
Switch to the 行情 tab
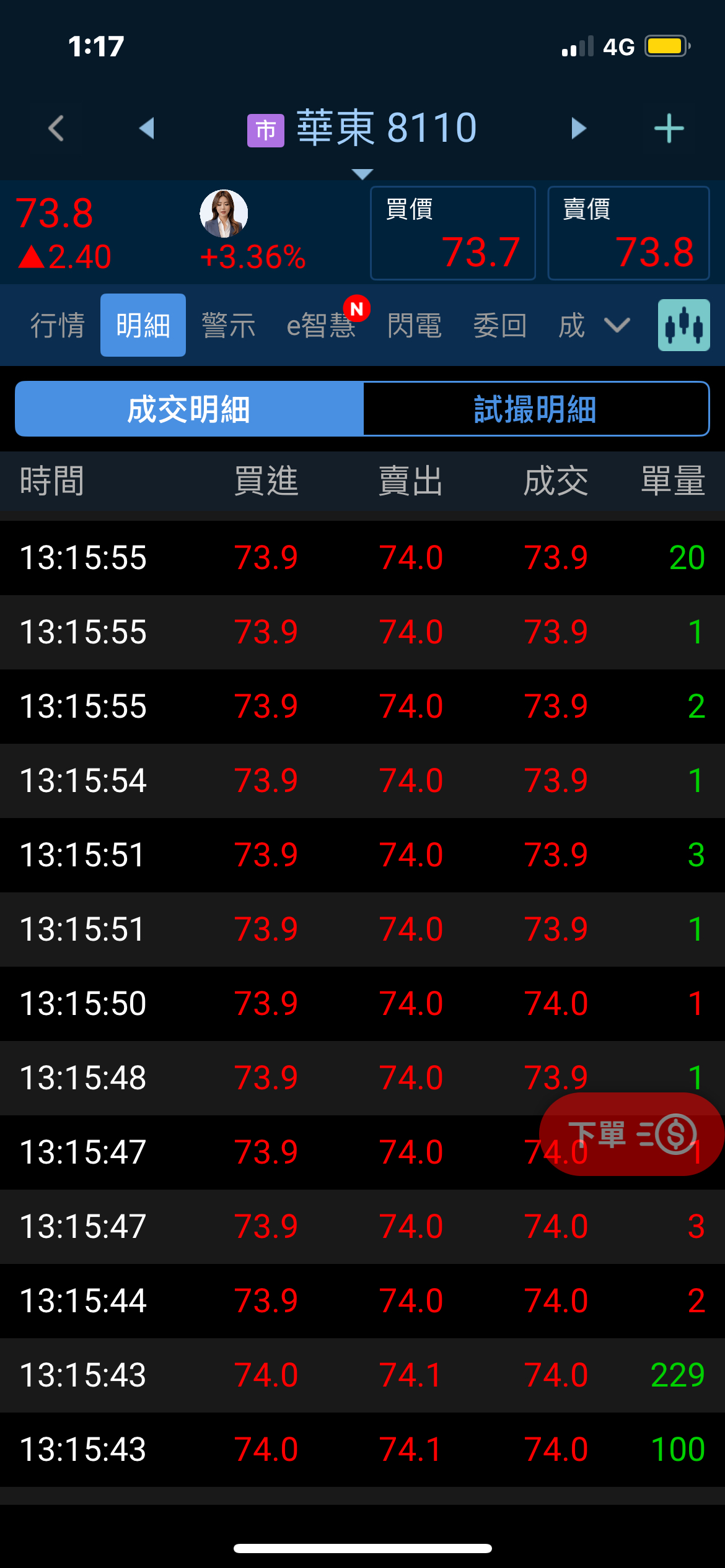58,325
